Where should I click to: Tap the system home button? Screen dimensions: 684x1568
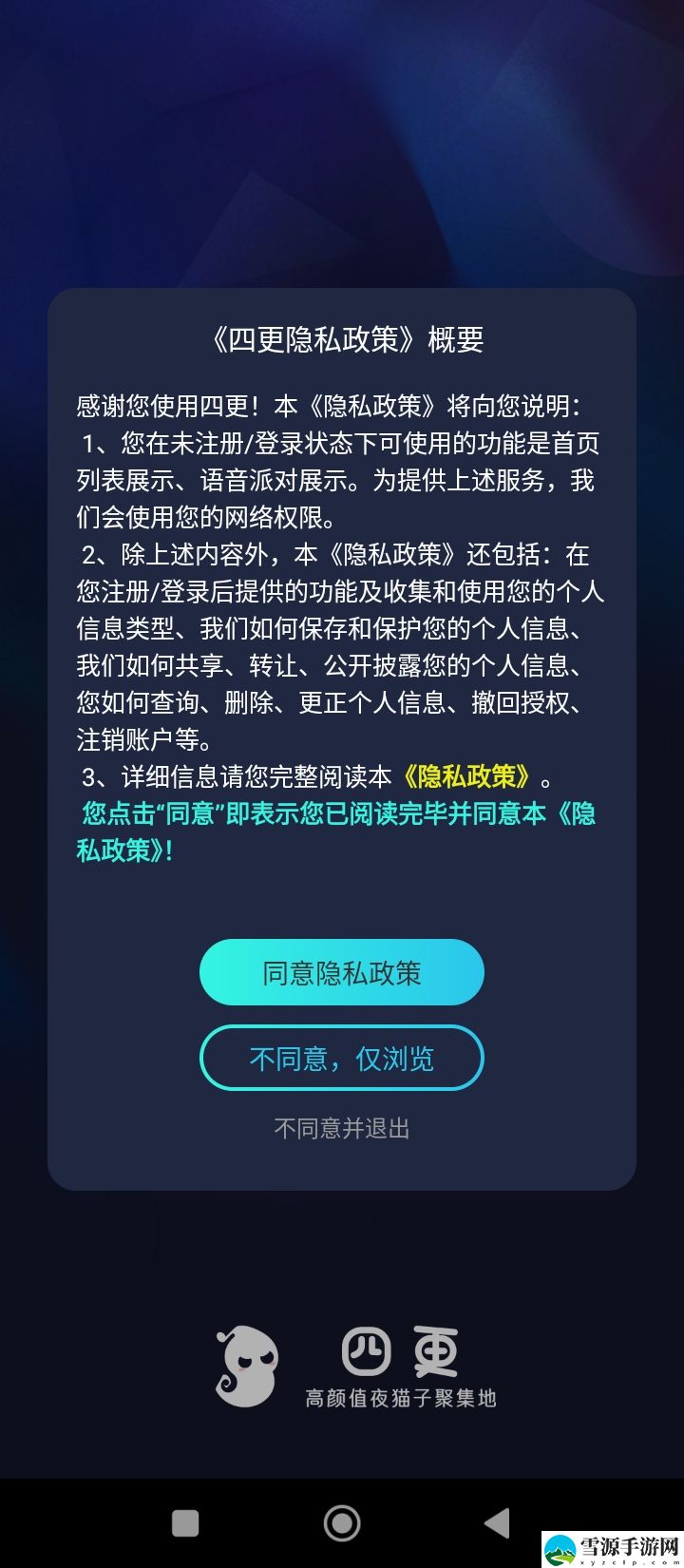tap(342, 1523)
